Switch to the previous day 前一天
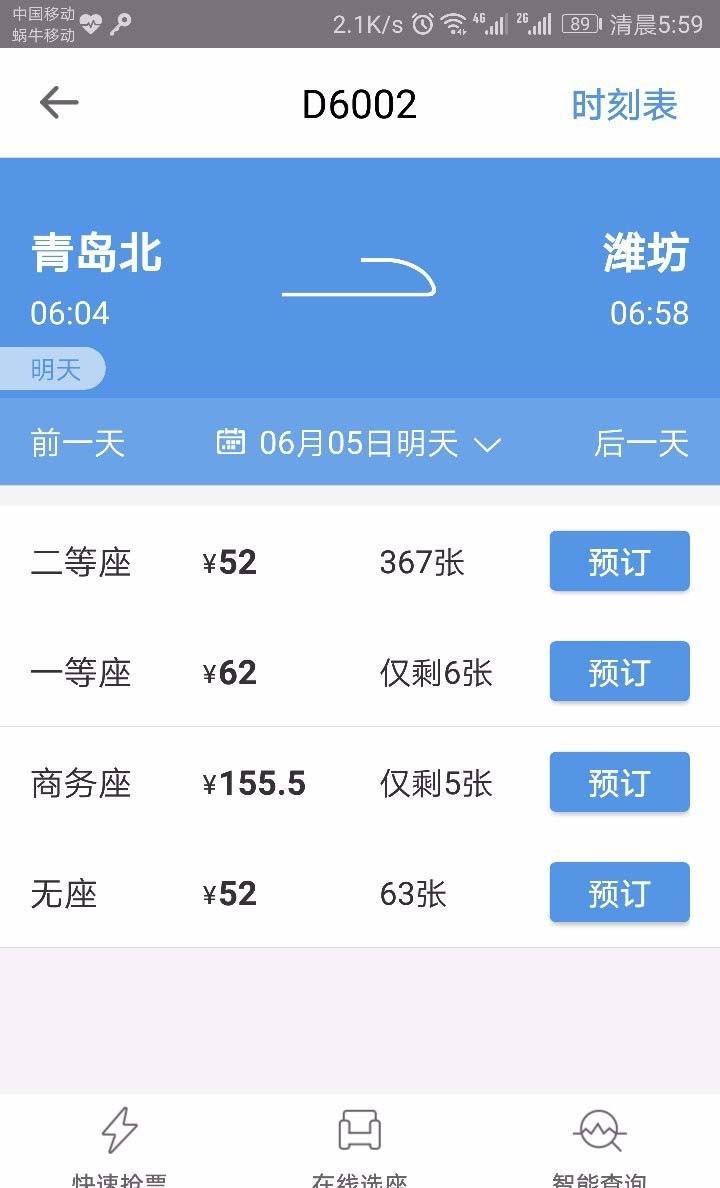720x1188 pixels. tap(77, 443)
